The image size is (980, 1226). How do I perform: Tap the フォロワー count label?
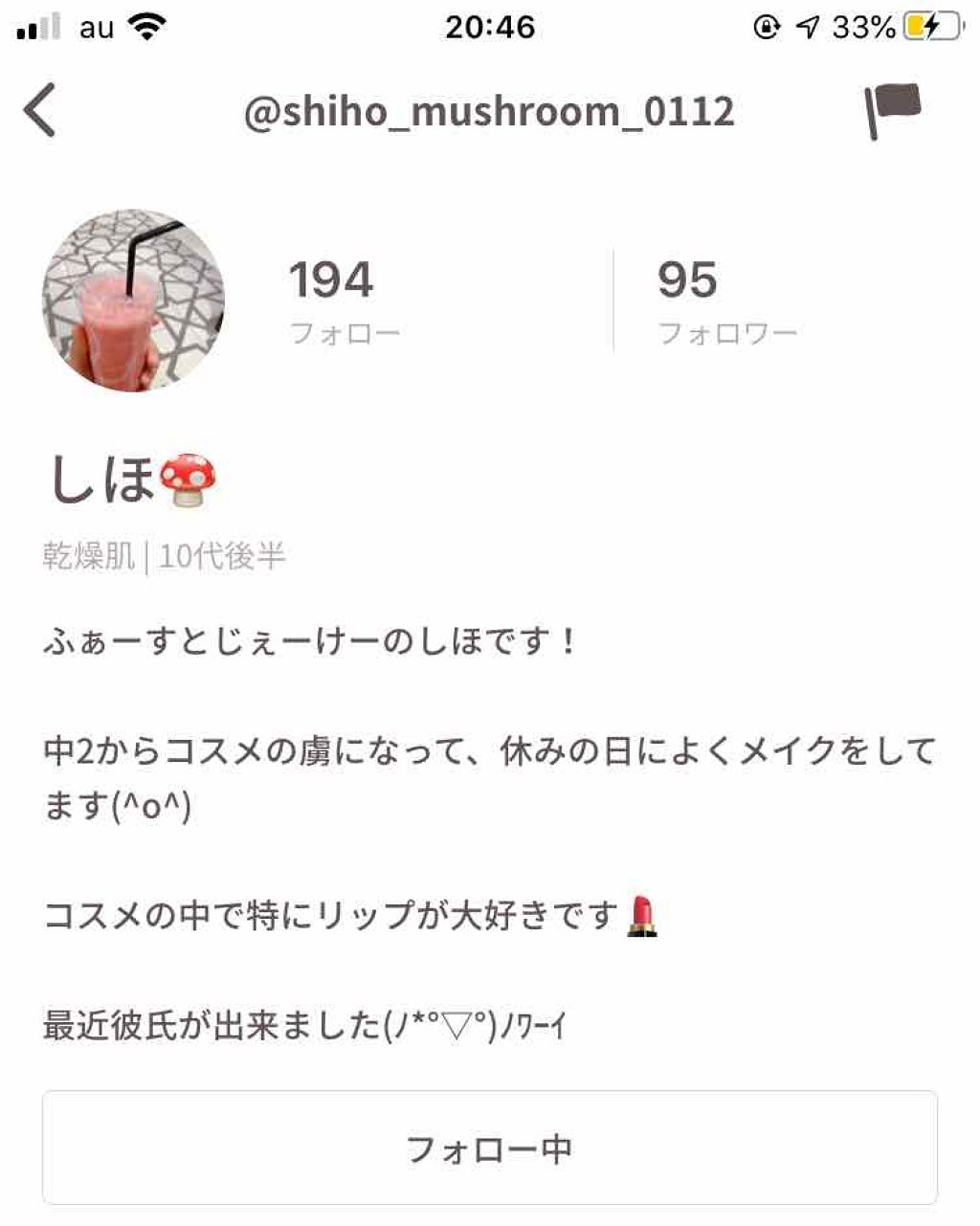[732, 333]
